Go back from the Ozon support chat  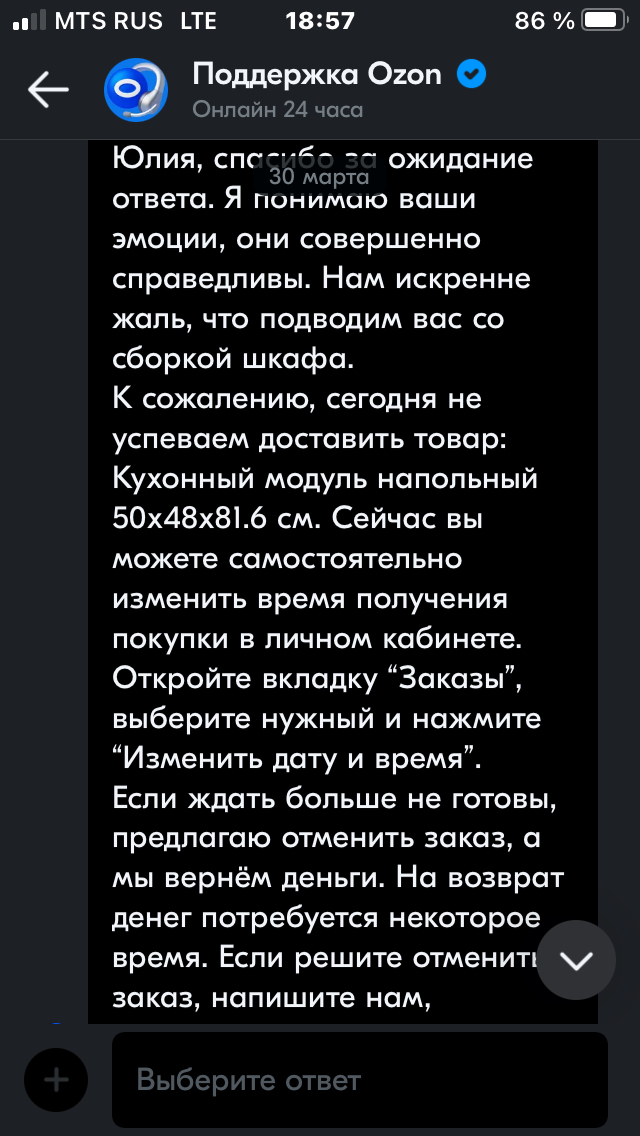(x=48, y=90)
